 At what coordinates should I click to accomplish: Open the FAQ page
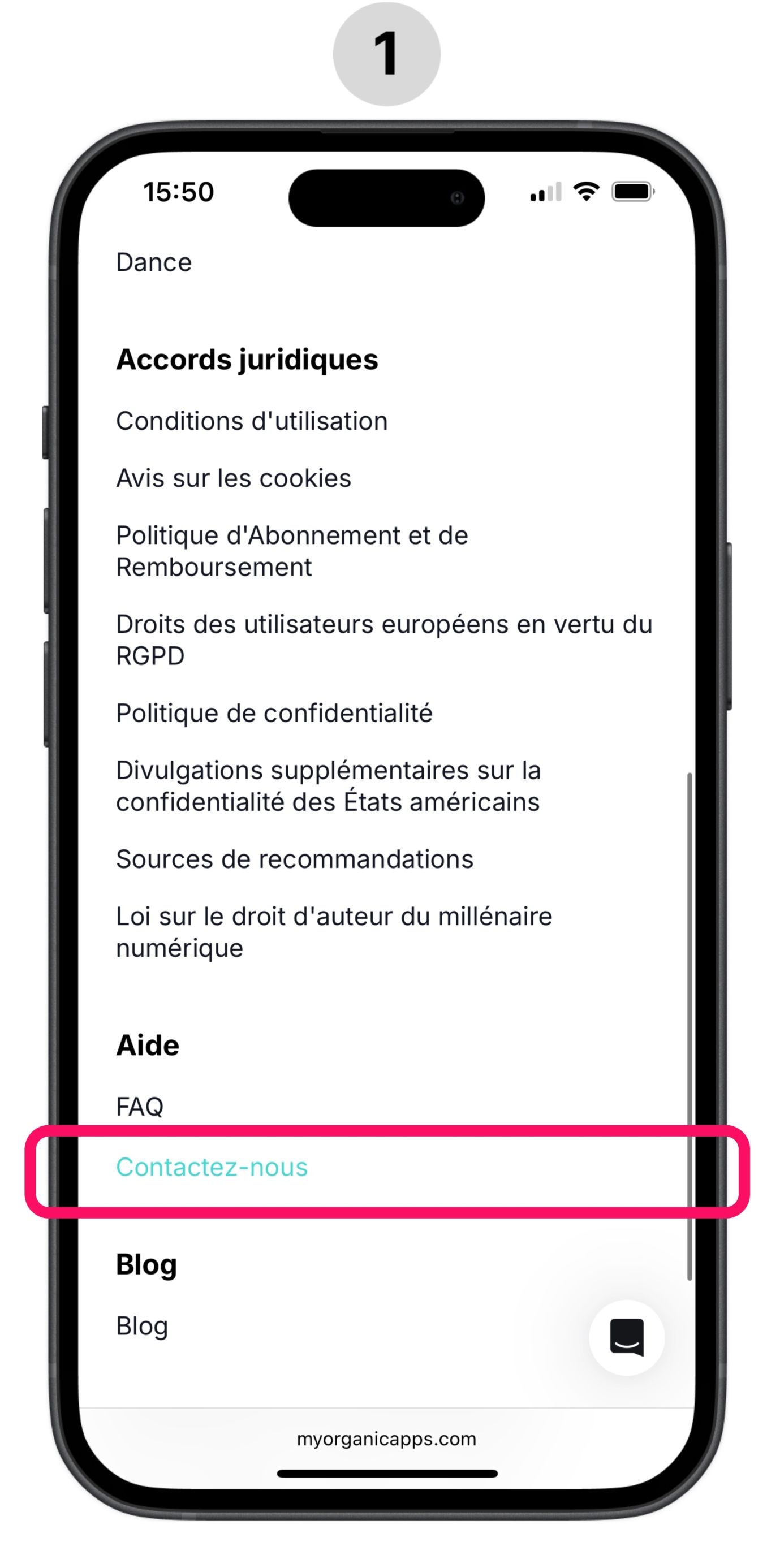click(x=140, y=1105)
